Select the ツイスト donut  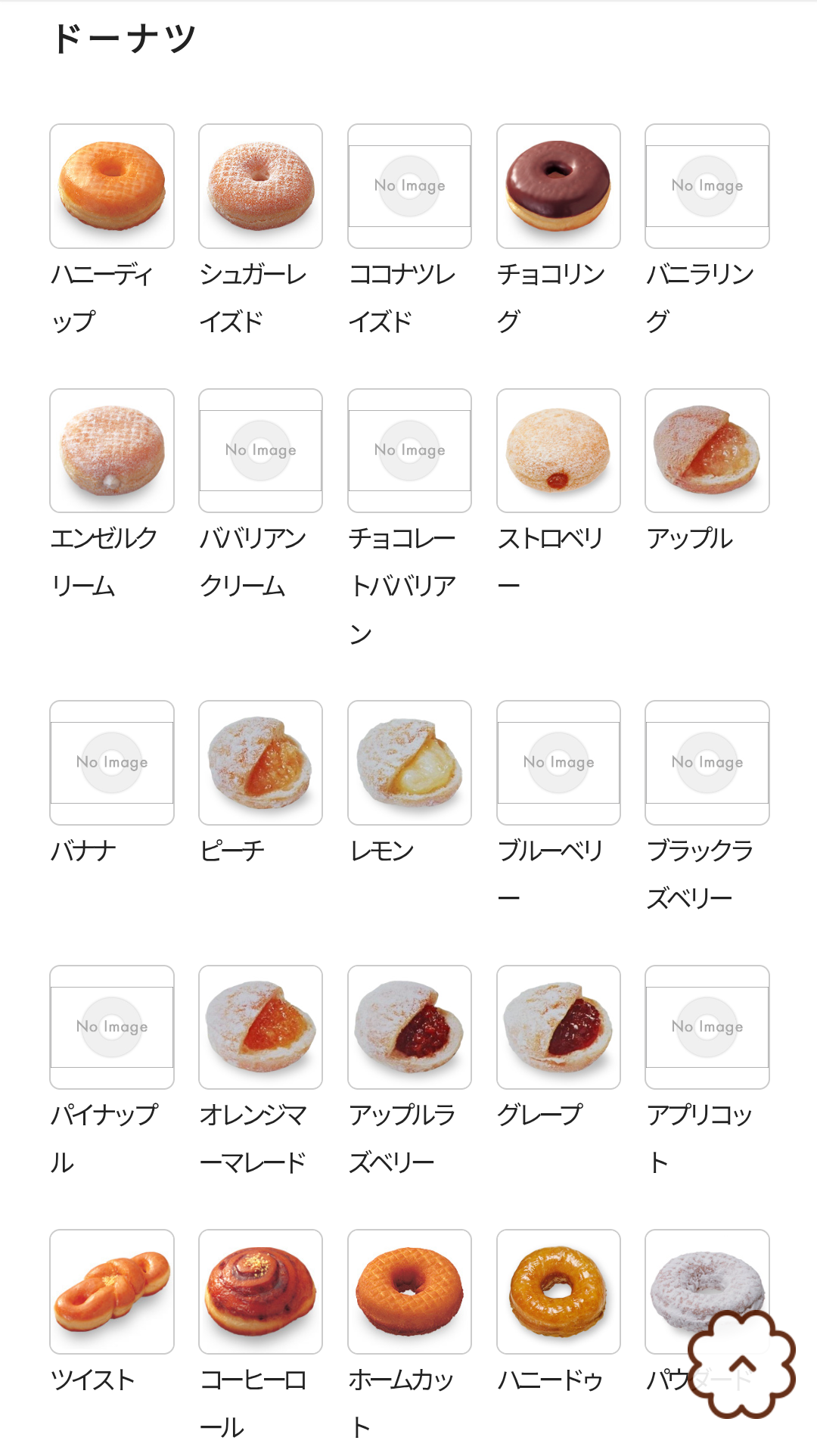(112, 1292)
